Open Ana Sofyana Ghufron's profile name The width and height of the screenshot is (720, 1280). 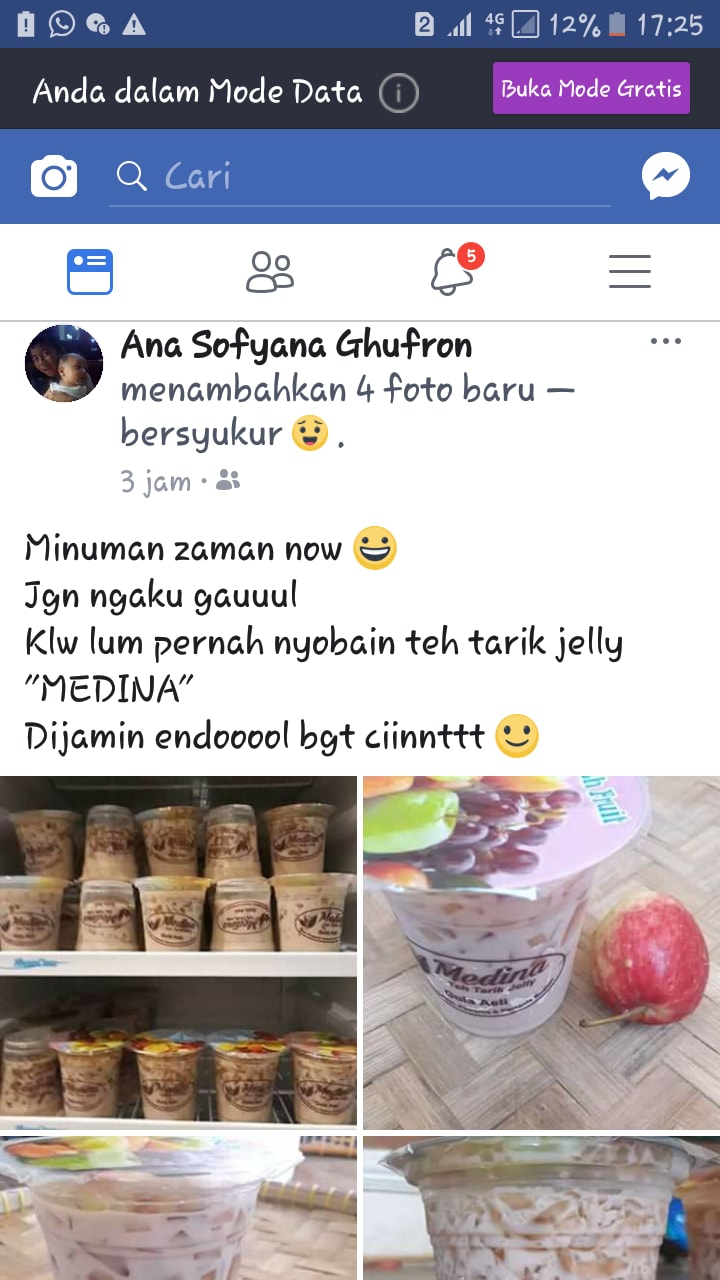coord(296,345)
